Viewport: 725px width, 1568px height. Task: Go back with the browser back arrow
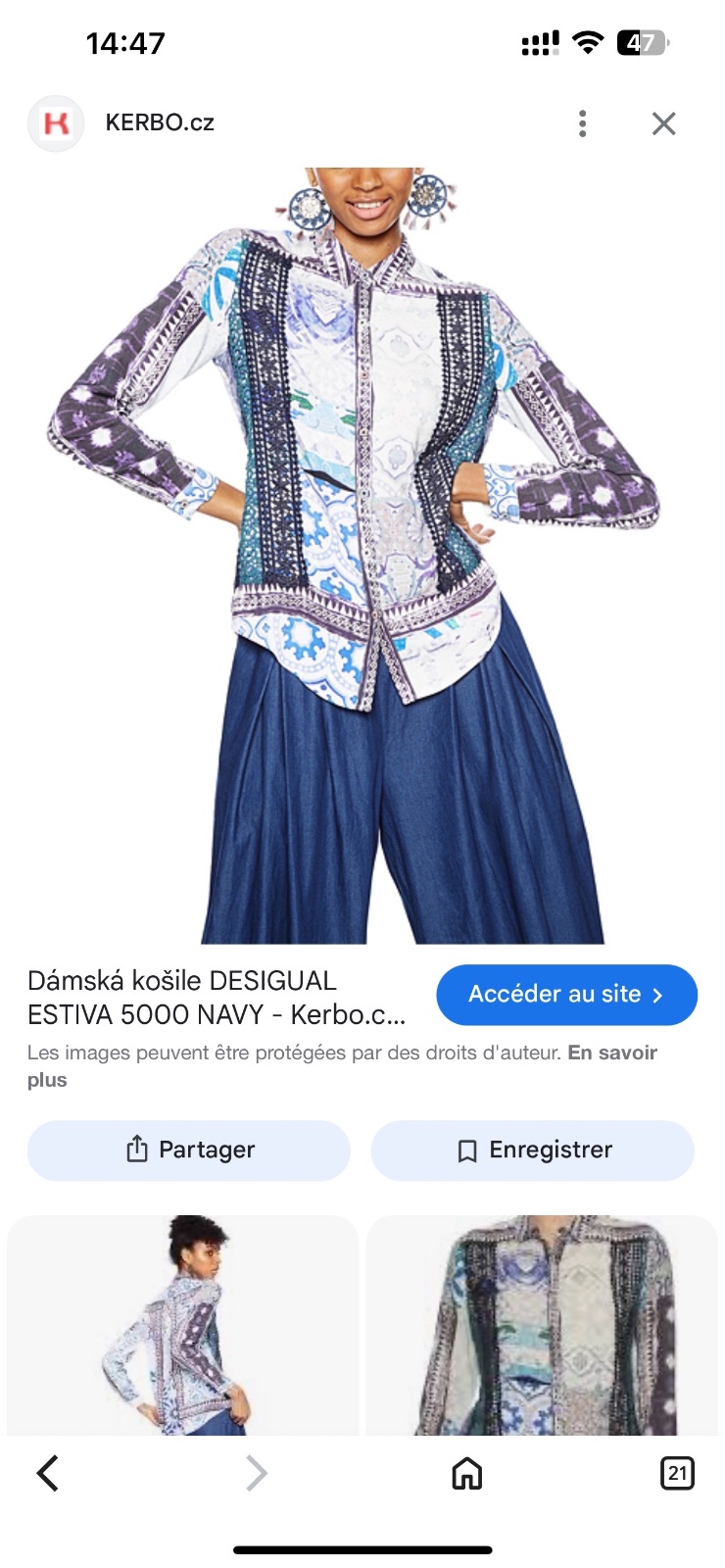tap(47, 1472)
